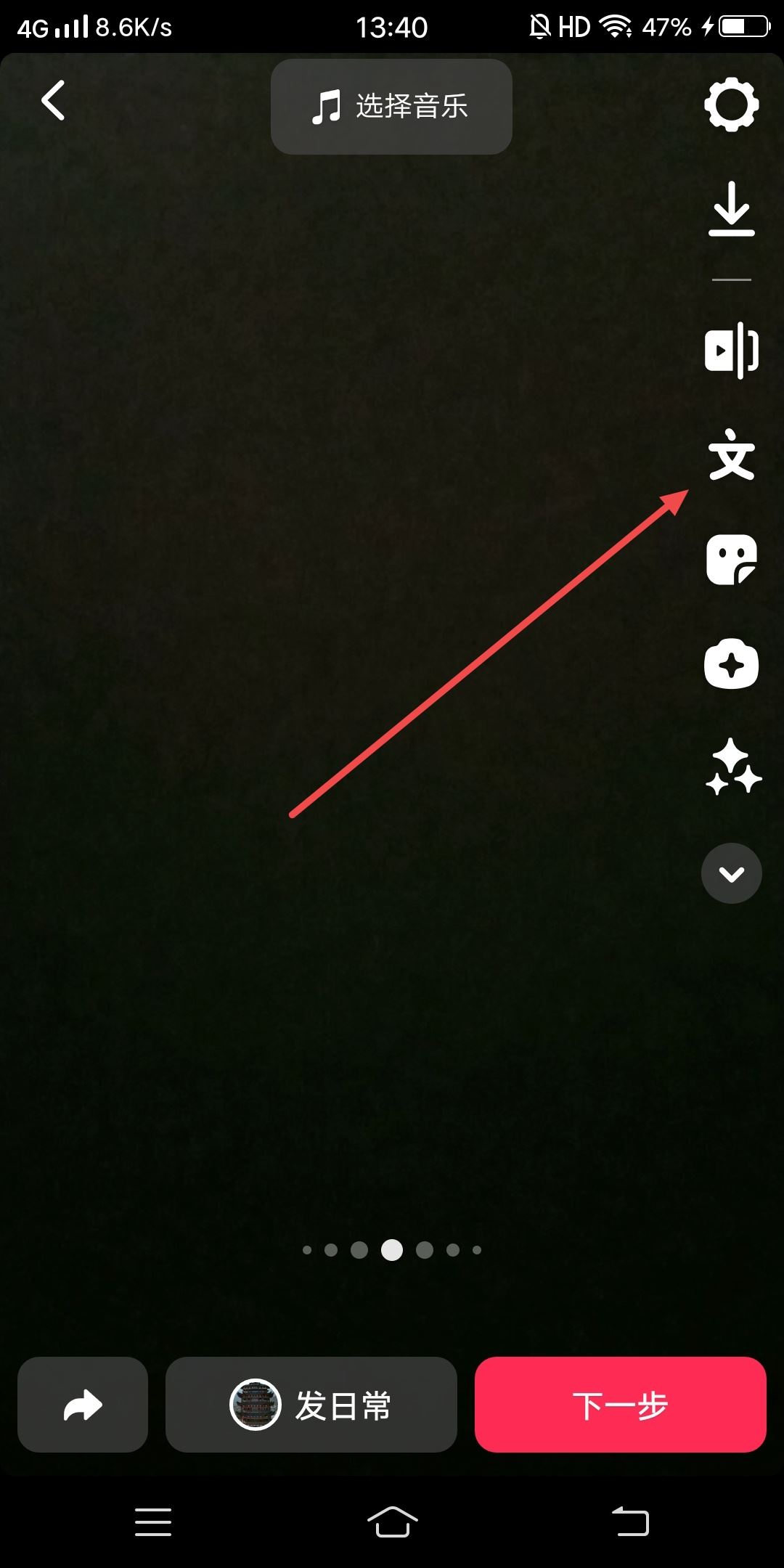This screenshot has height=1568, width=784.
Task: Go to the system home screen
Action: (392, 1522)
